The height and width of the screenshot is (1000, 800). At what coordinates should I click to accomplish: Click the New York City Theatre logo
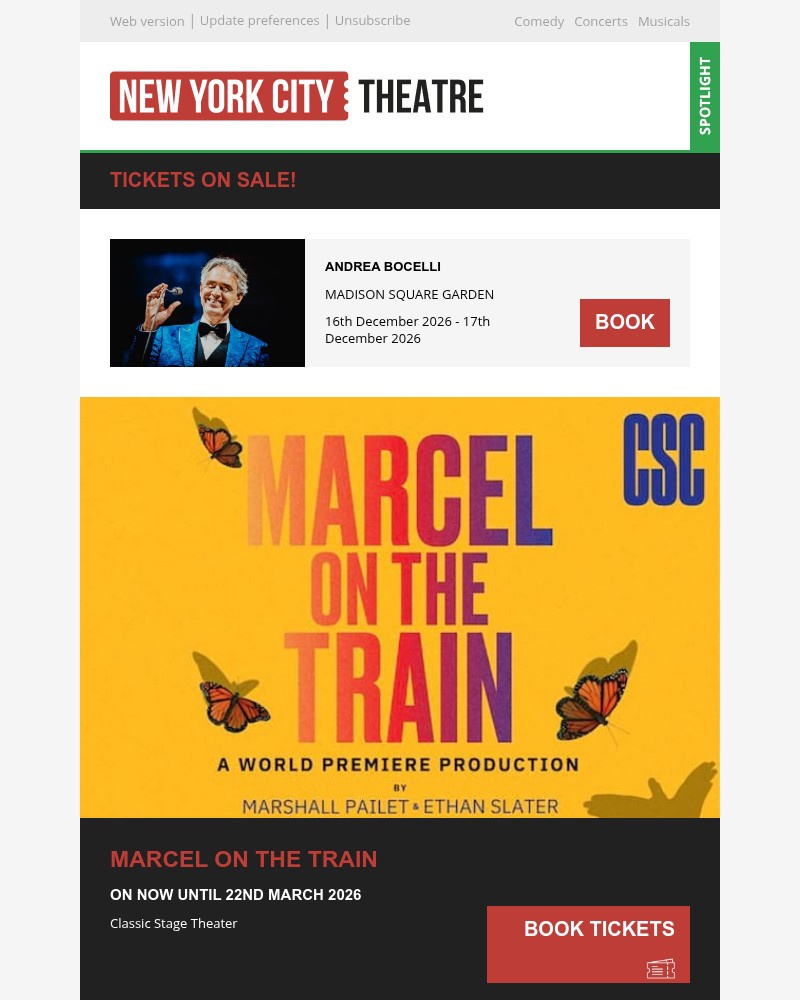(x=297, y=96)
